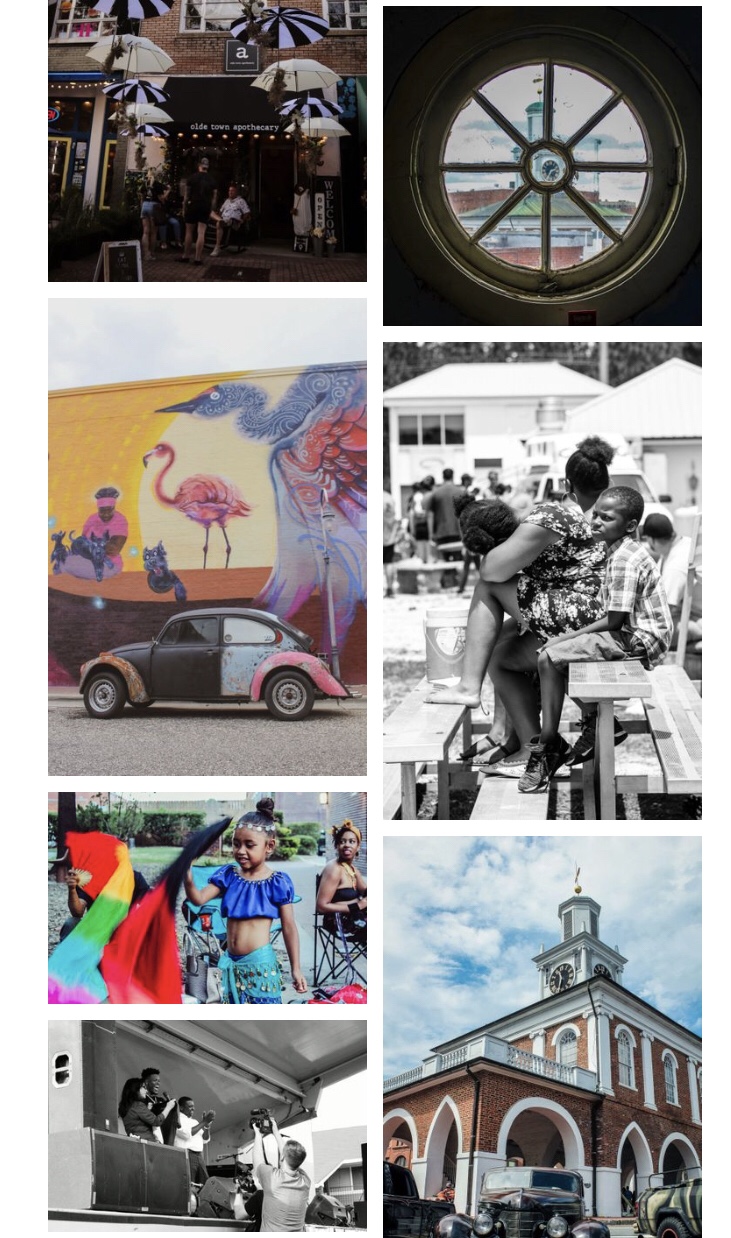
Task: Open the black-and-white stage performance photo
Action: [x=207, y=1125]
